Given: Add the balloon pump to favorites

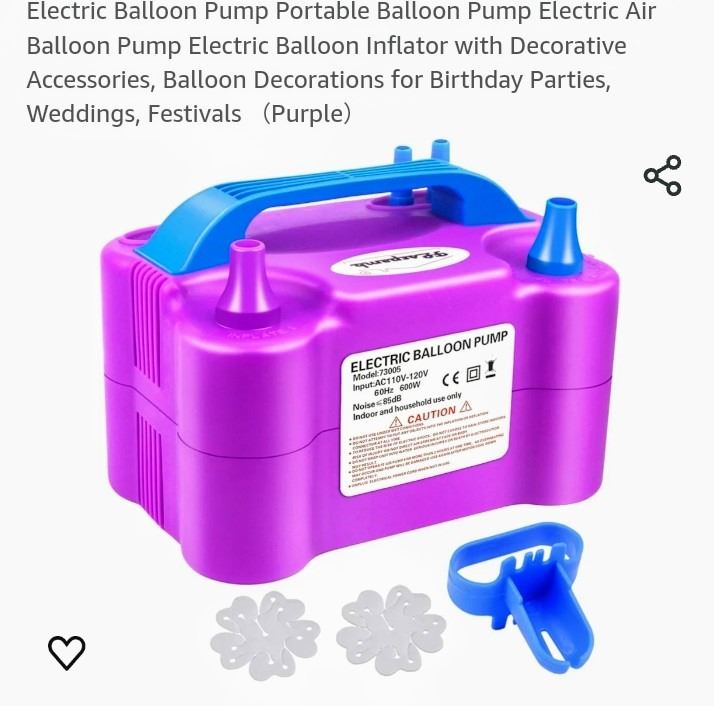Looking at the screenshot, I should (x=67, y=652).
